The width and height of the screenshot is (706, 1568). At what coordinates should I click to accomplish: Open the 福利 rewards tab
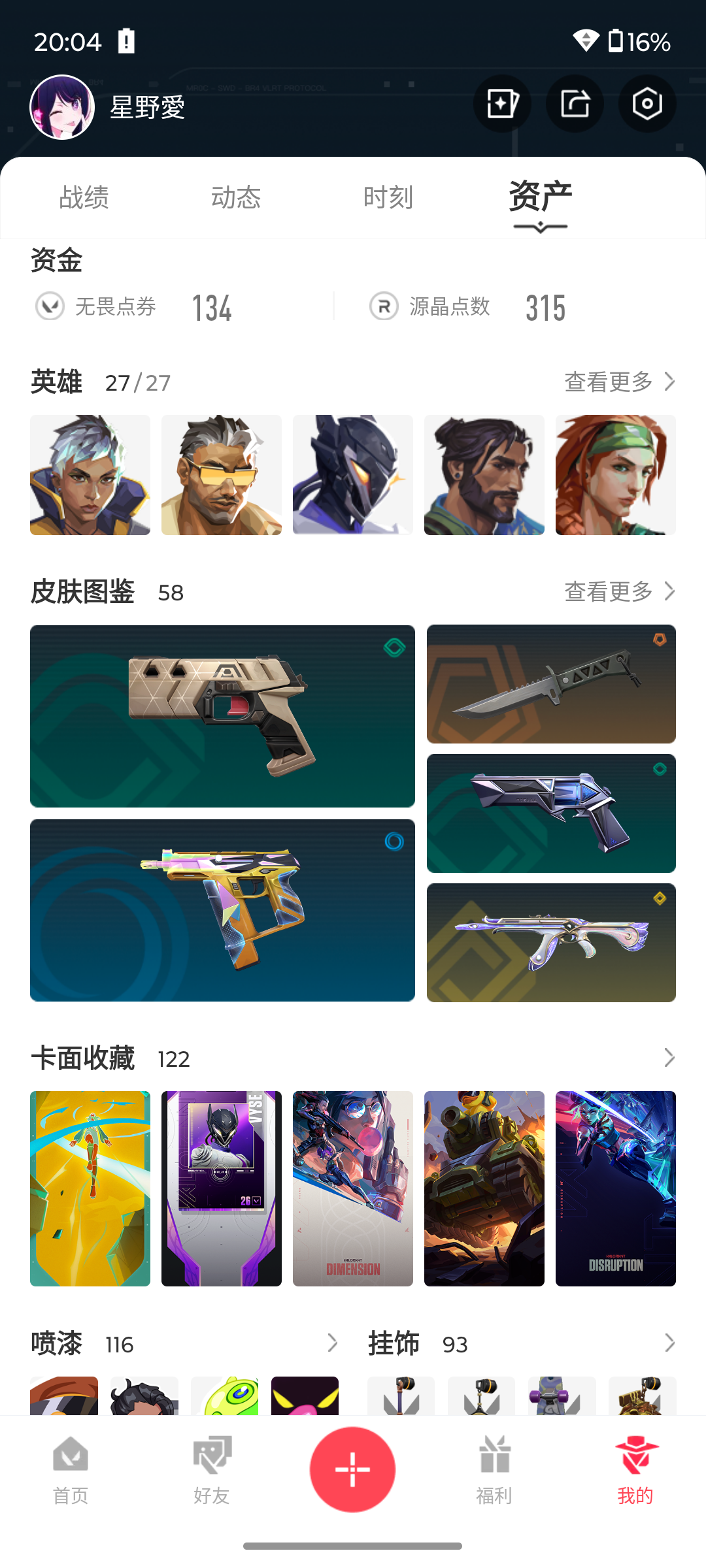coord(494,1471)
